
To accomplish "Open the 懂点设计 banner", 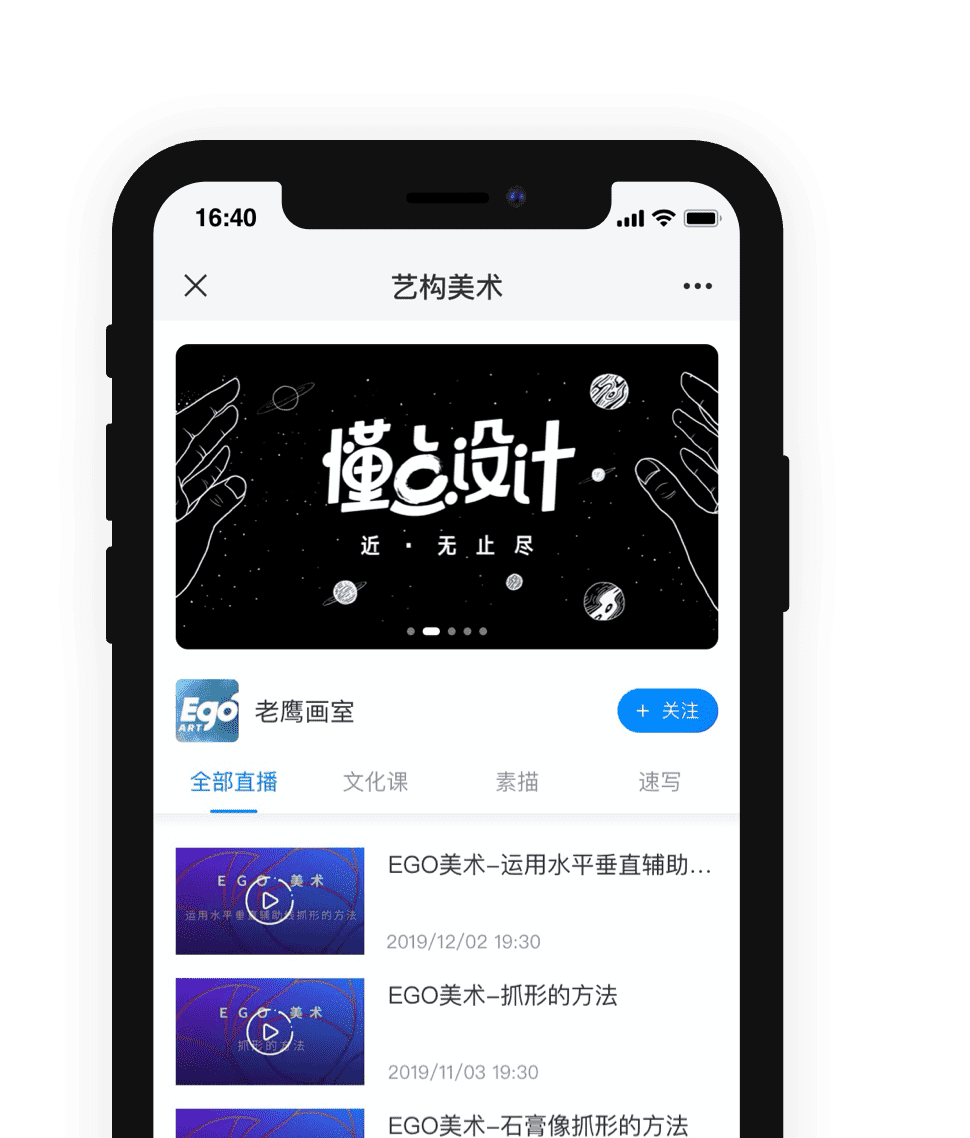I will (446, 496).
